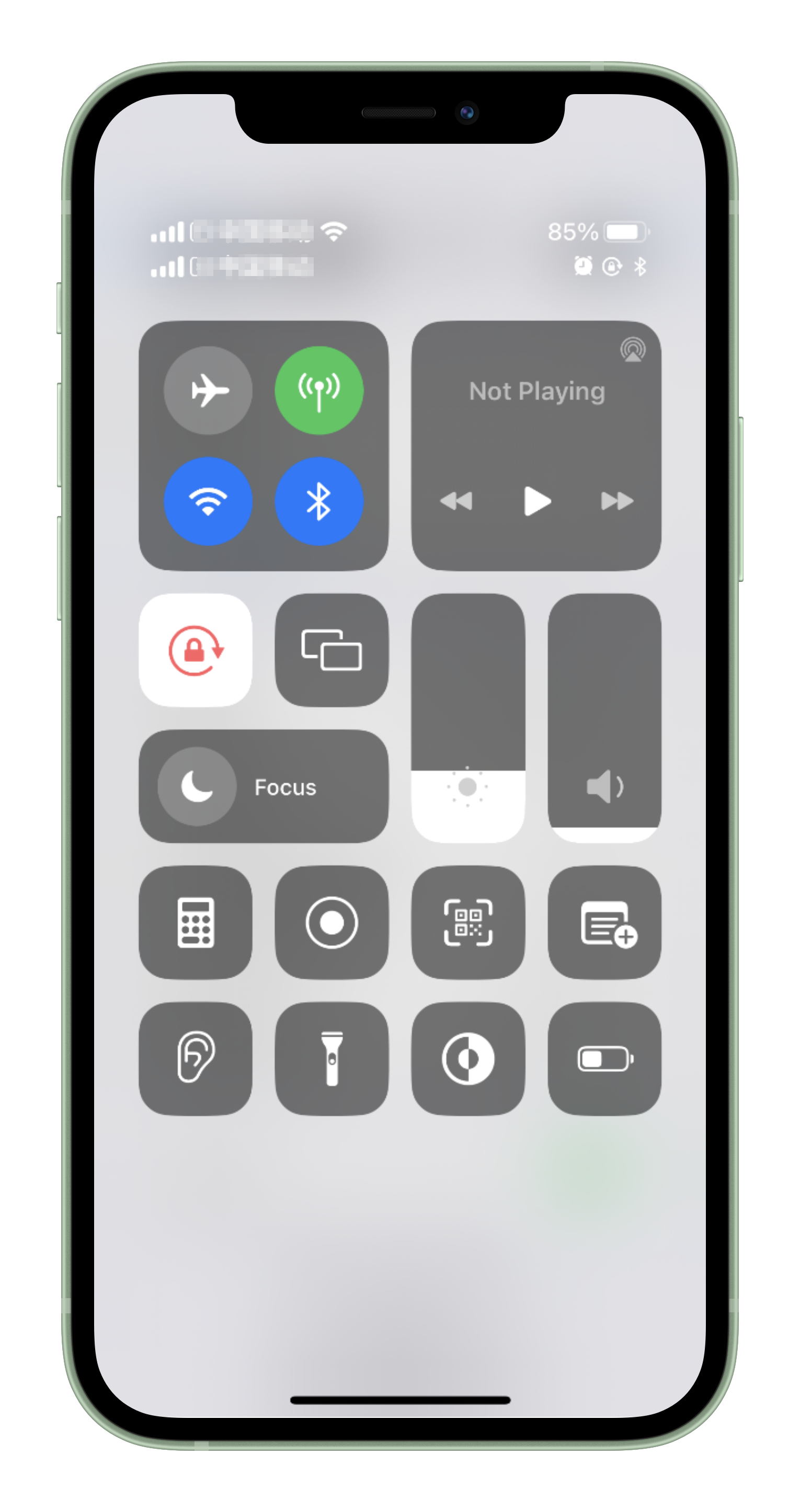Tap the volume slider
Image resolution: width=800 pixels, height=1512 pixels.
(604, 718)
